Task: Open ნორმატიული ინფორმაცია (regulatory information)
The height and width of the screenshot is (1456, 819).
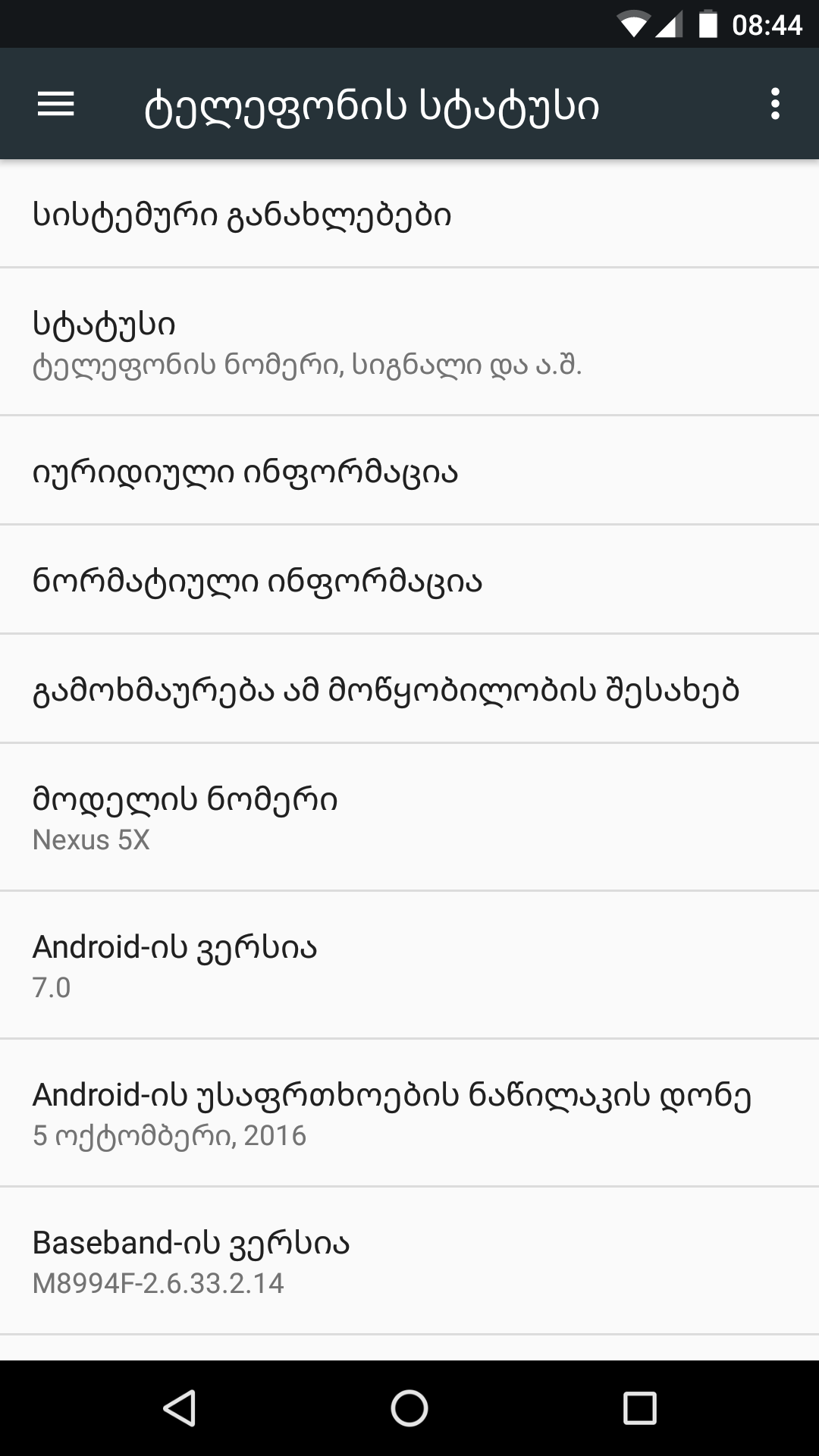Action: [409, 581]
